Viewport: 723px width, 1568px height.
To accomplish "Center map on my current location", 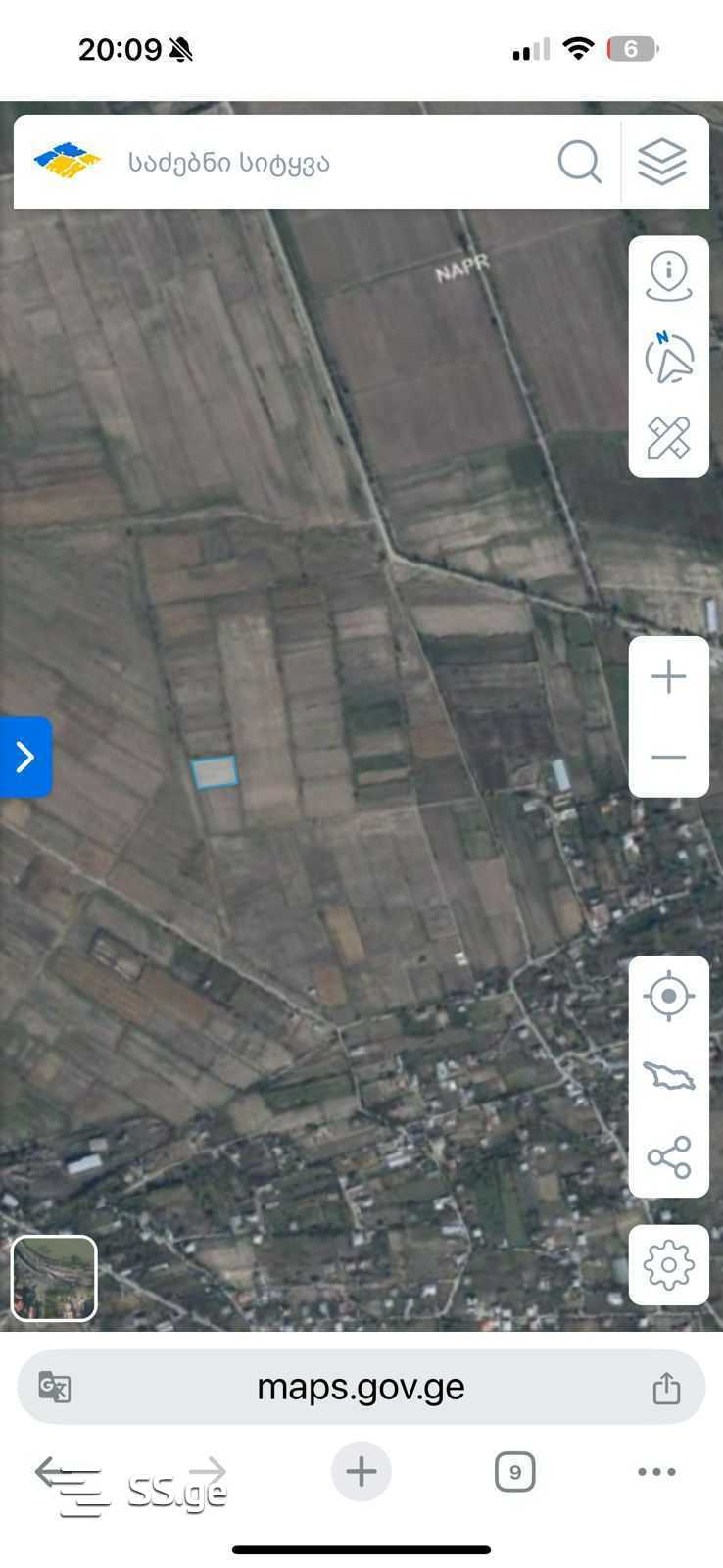I will click(669, 997).
